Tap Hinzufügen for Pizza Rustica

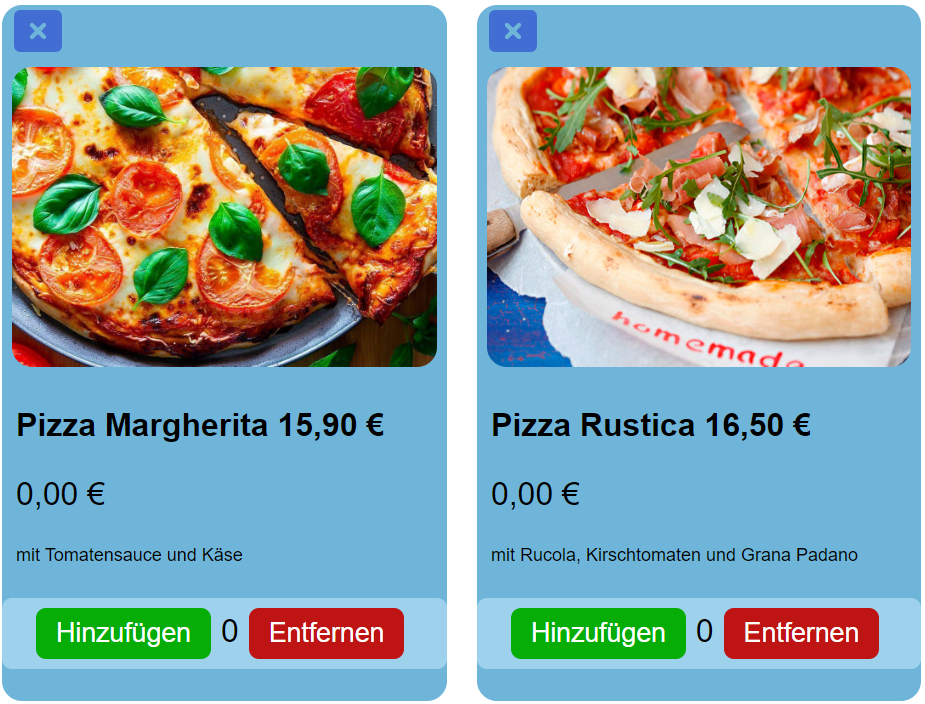pyautogui.click(x=598, y=633)
